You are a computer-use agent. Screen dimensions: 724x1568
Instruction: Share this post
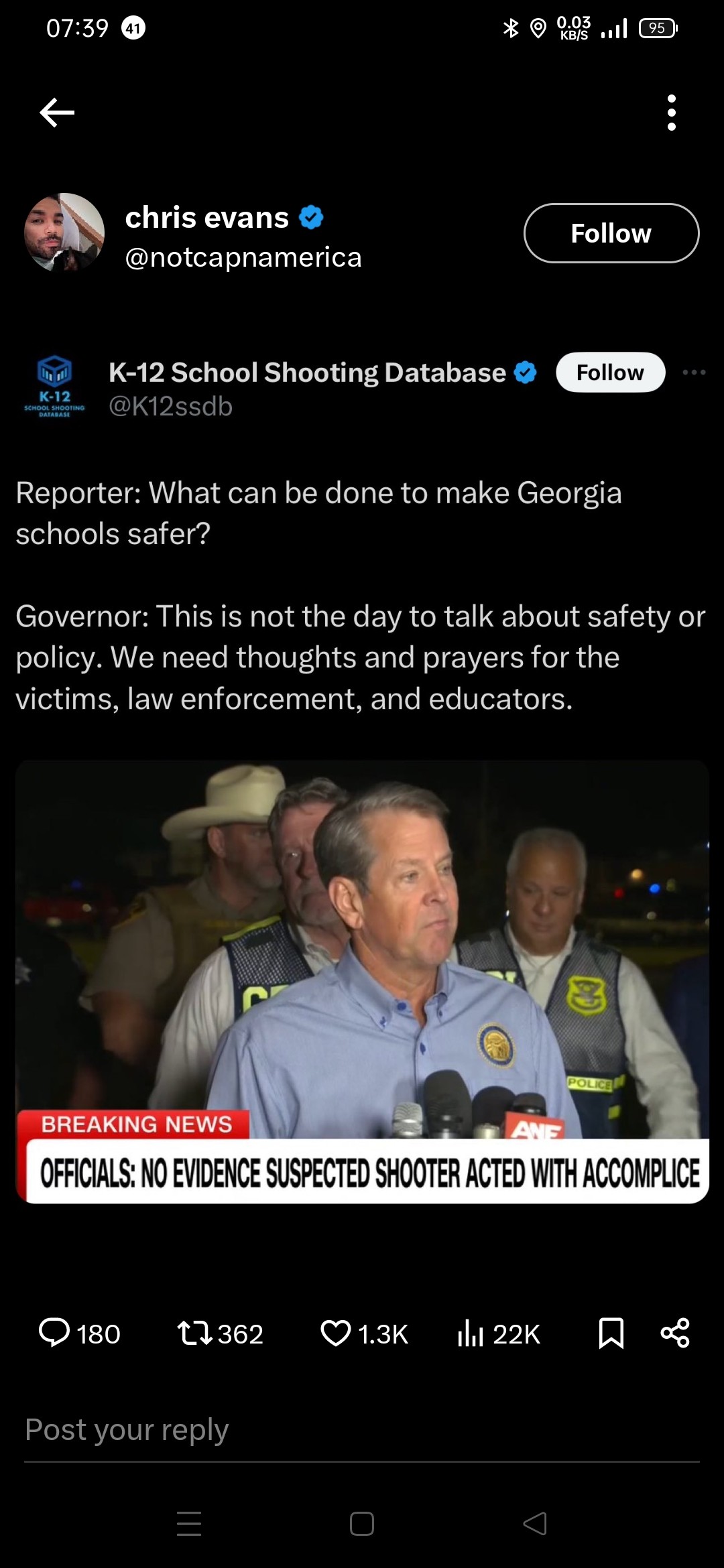pos(675,1333)
